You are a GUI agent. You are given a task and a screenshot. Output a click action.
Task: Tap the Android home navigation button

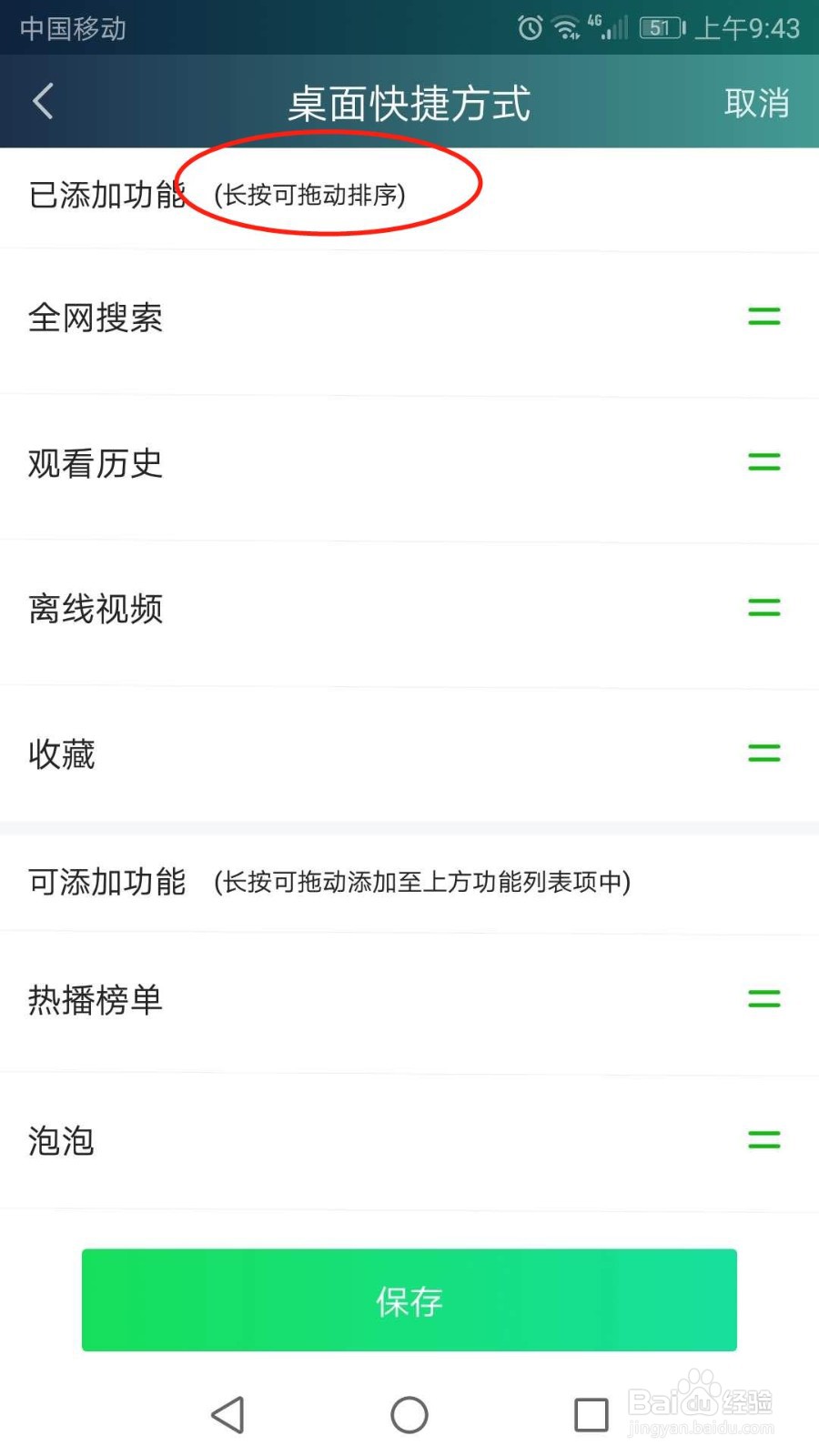[409, 1414]
